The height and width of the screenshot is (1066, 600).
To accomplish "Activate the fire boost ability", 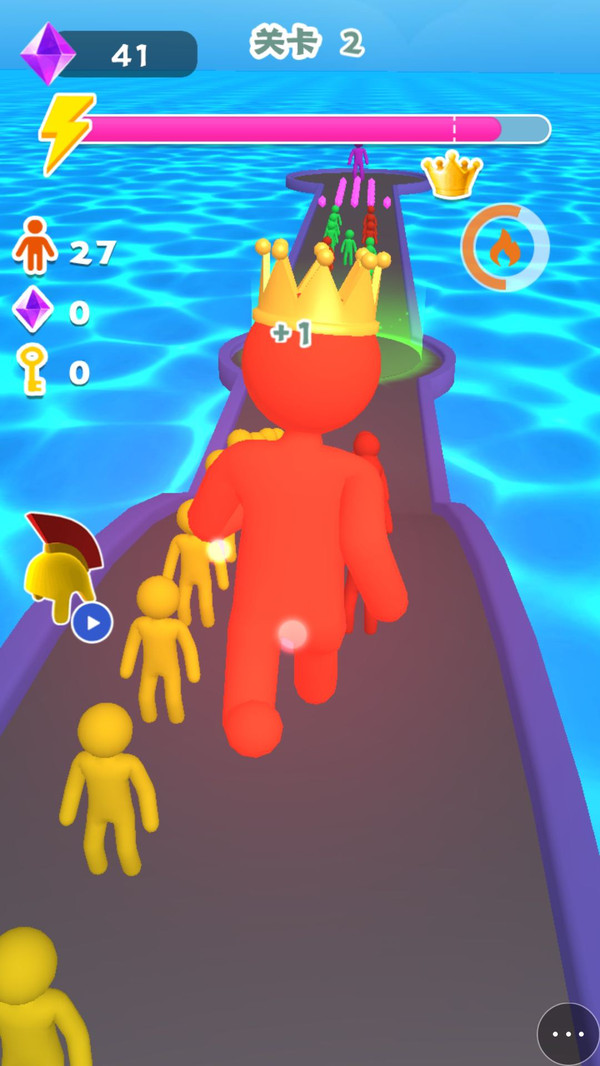I will tap(505, 248).
